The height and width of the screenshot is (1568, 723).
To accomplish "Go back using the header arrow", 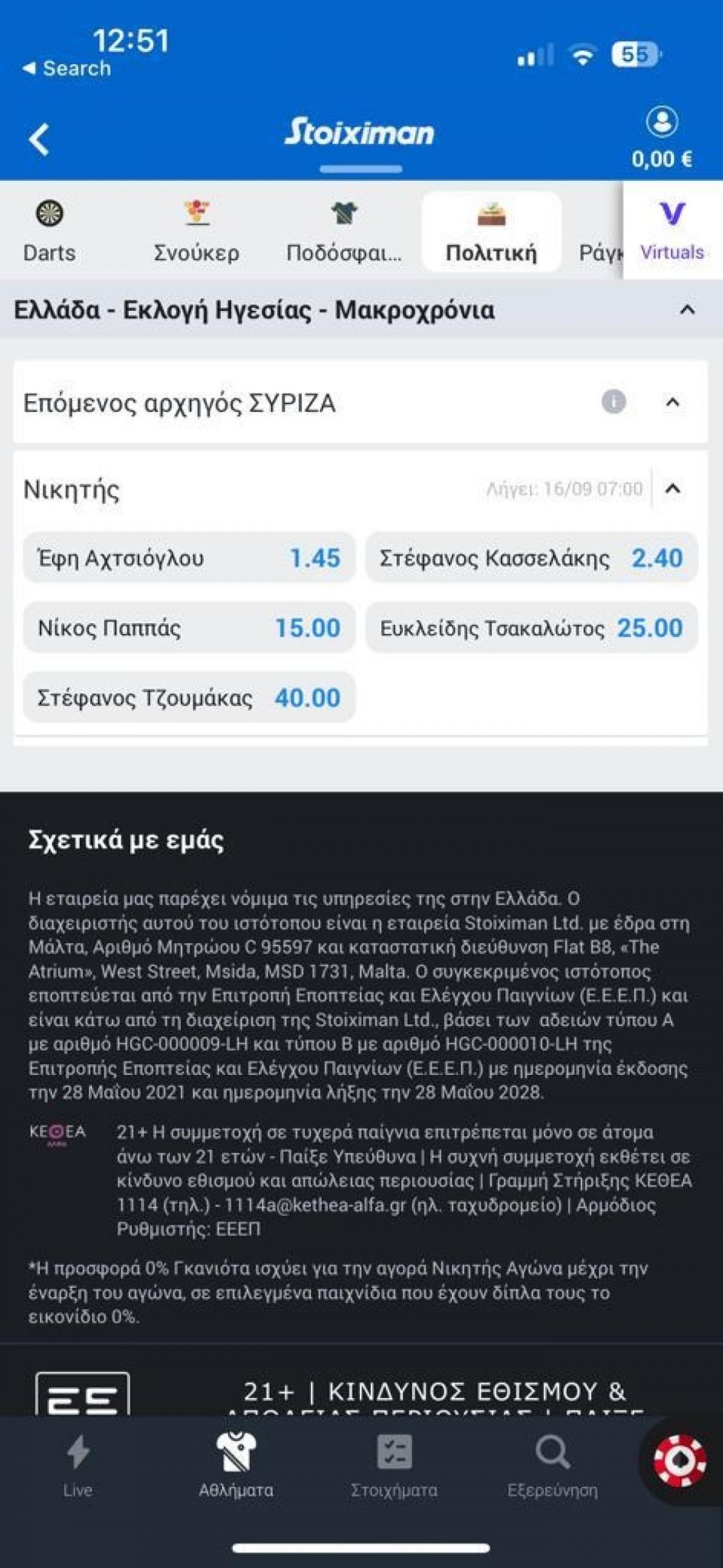I will (39, 139).
